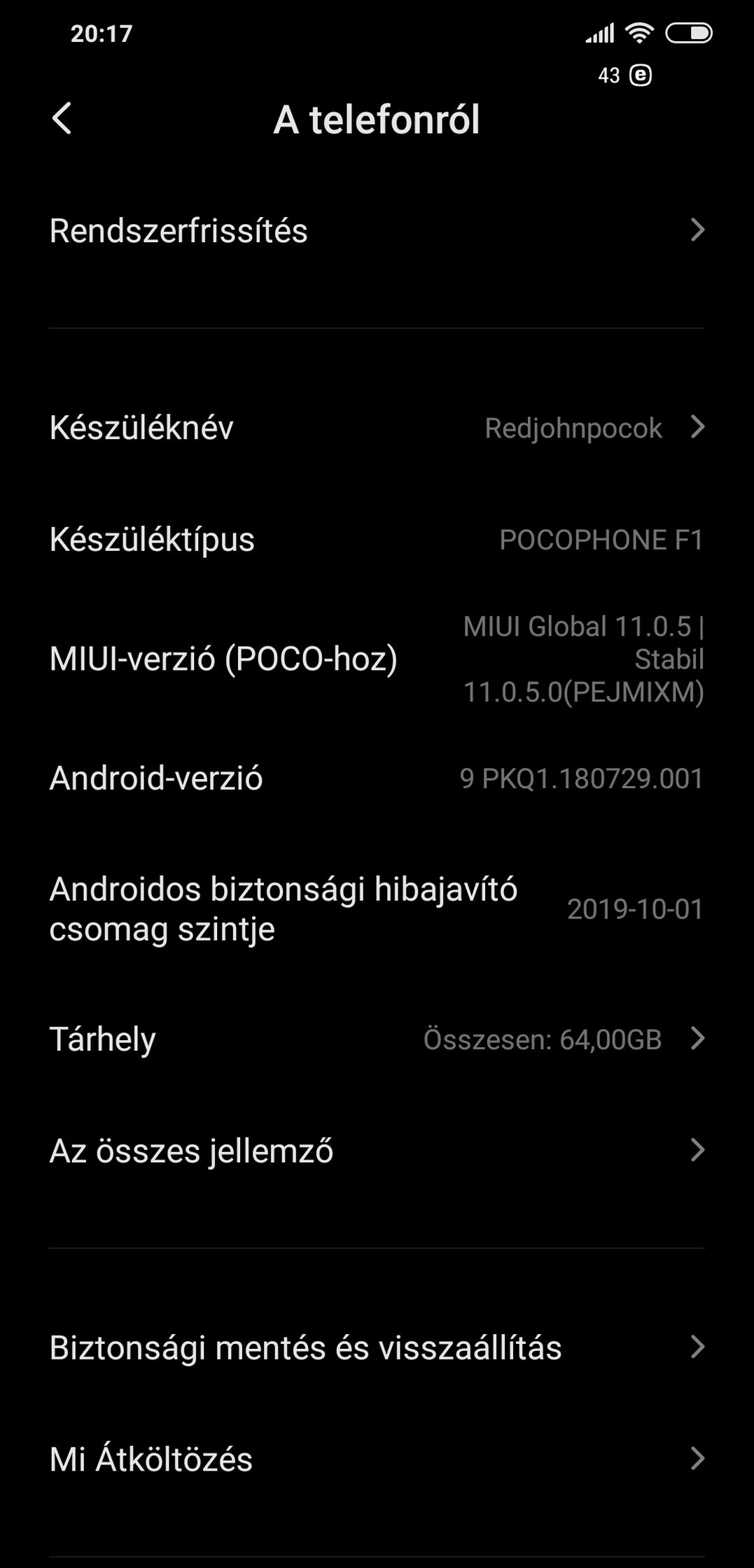Open Az összes jellemző
Image resolution: width=754 pixels, height=1568 pixels.
(x=377, y=1150)
